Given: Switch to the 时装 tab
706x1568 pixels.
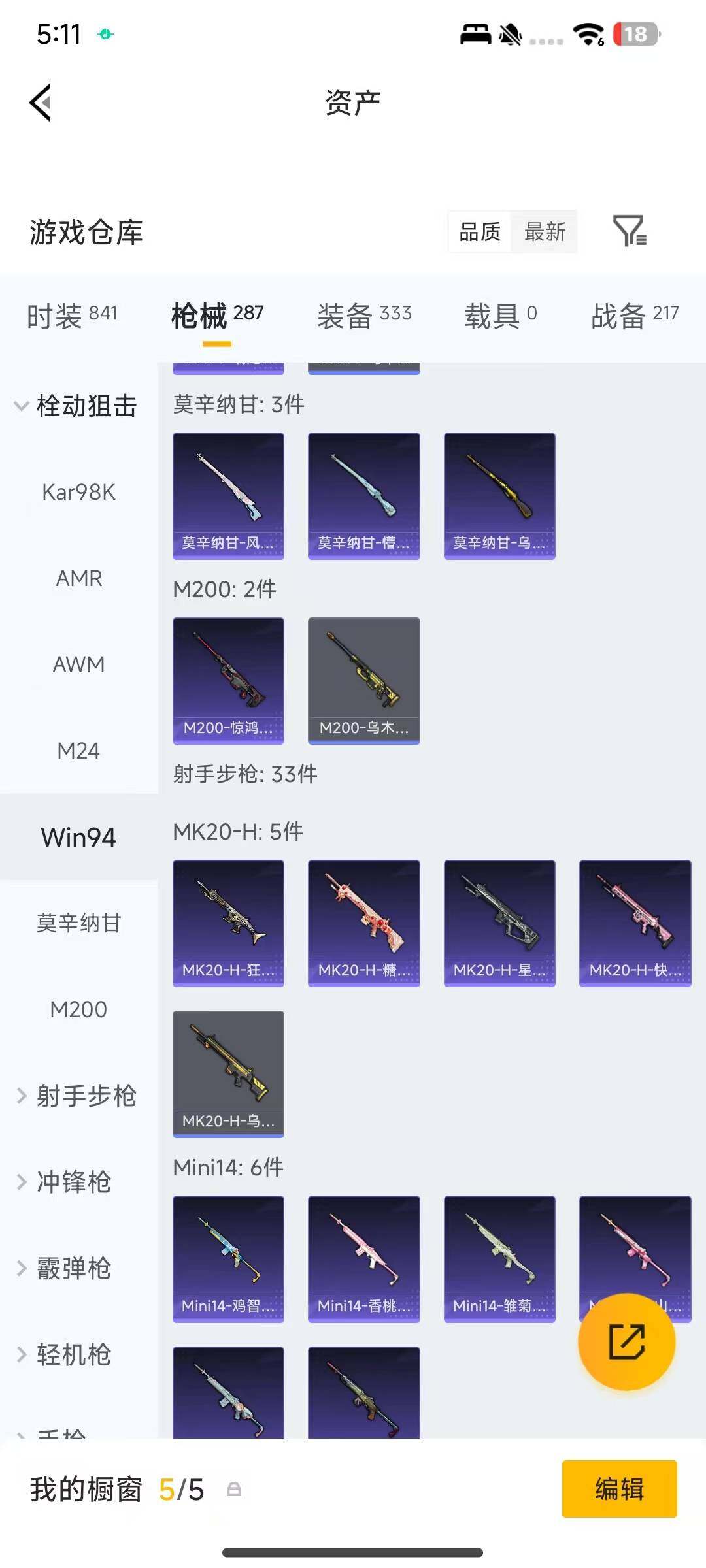Looking at the screenshot, I should (x=72, y=316).
